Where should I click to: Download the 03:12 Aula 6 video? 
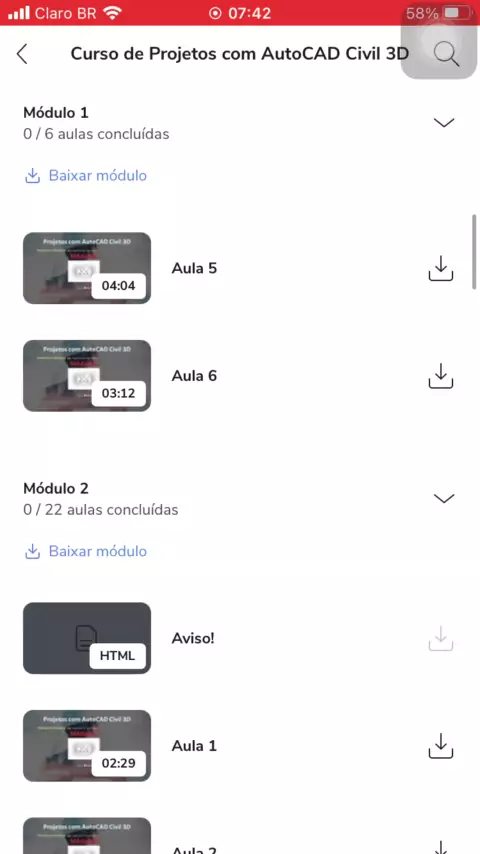(x=441, y=376)
